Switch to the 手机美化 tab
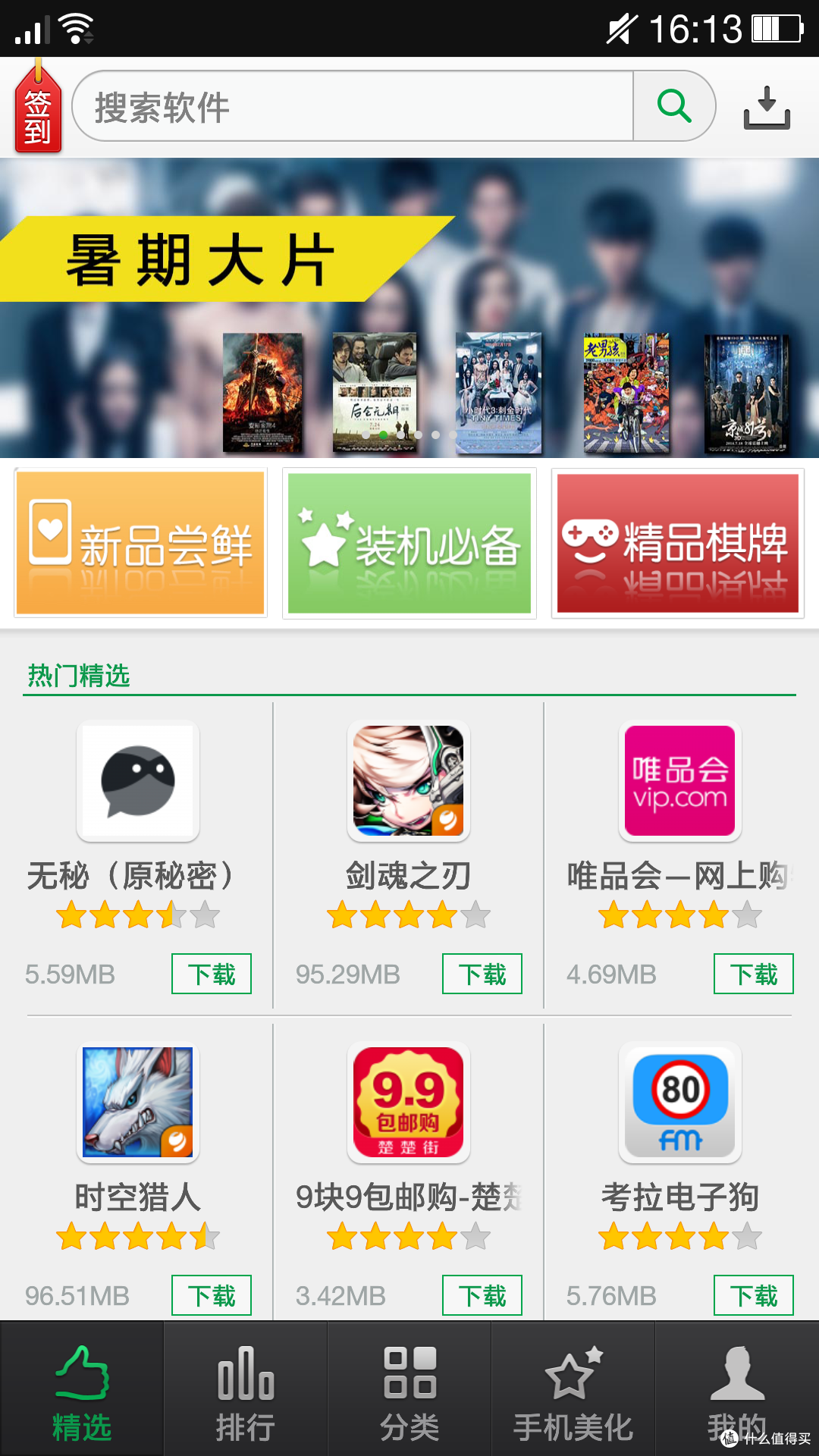This screenshot has width=819, height=1456. [573, 1389]
